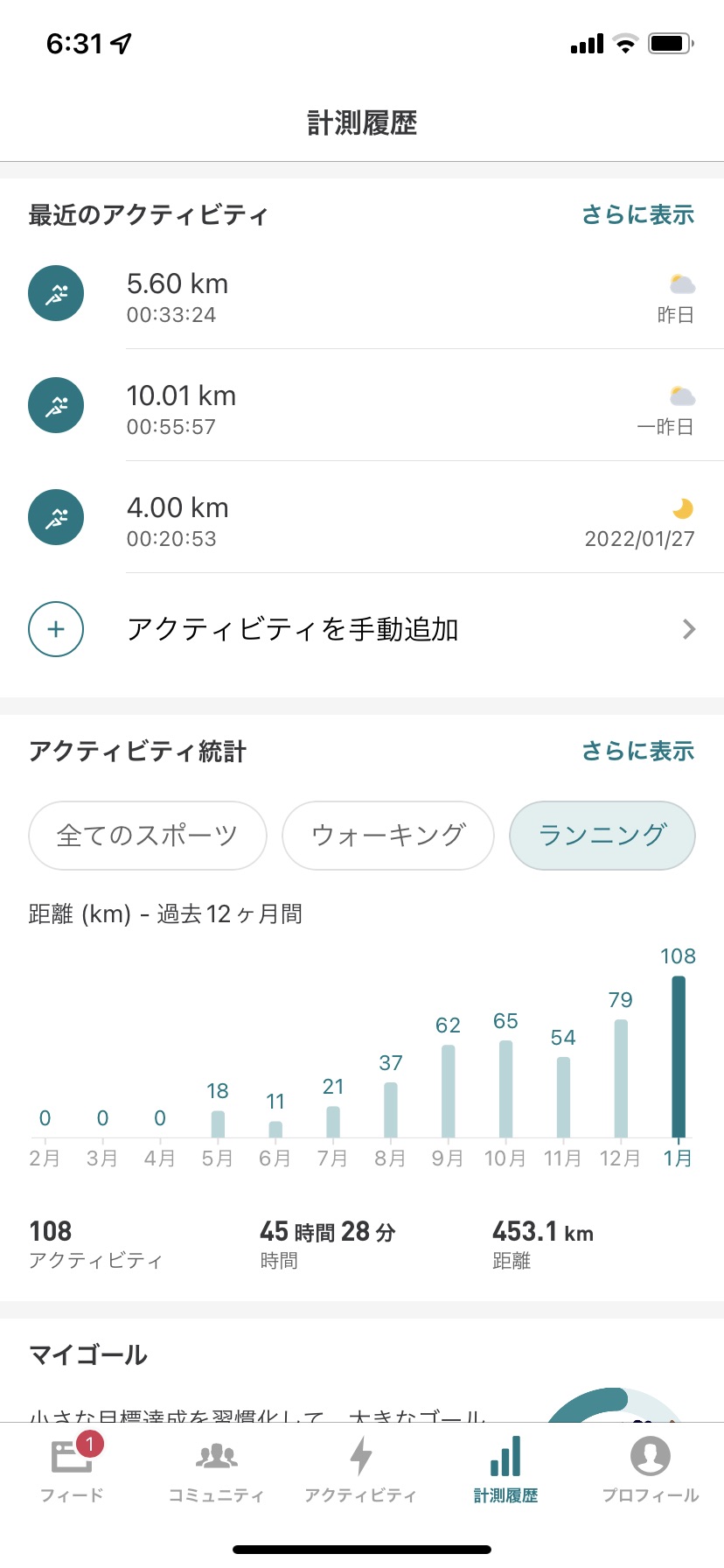The width and height of the screenshot is (724, 1568).
Task: Tap アクティビティを手動追加 row
Action: pos(362,629)
